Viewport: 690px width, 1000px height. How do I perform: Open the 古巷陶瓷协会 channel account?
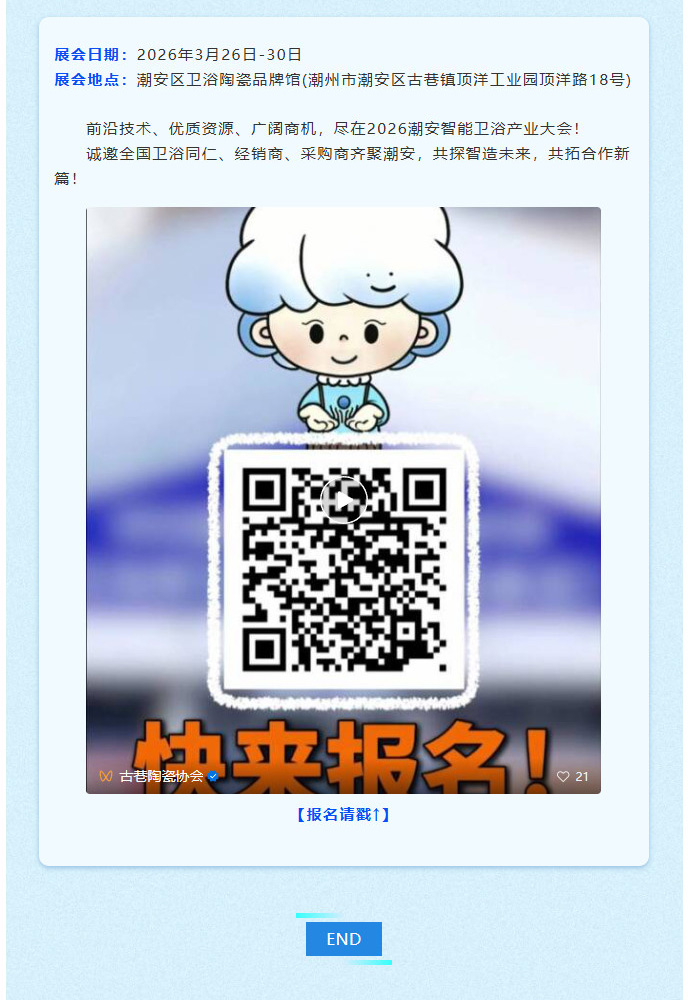(x=160, y=776)
